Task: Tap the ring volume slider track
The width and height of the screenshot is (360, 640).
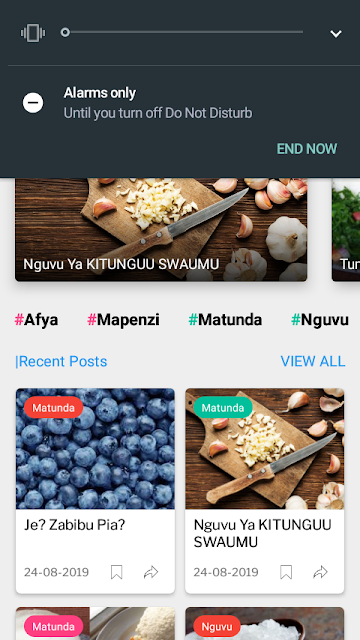Action: pos(182,32)
